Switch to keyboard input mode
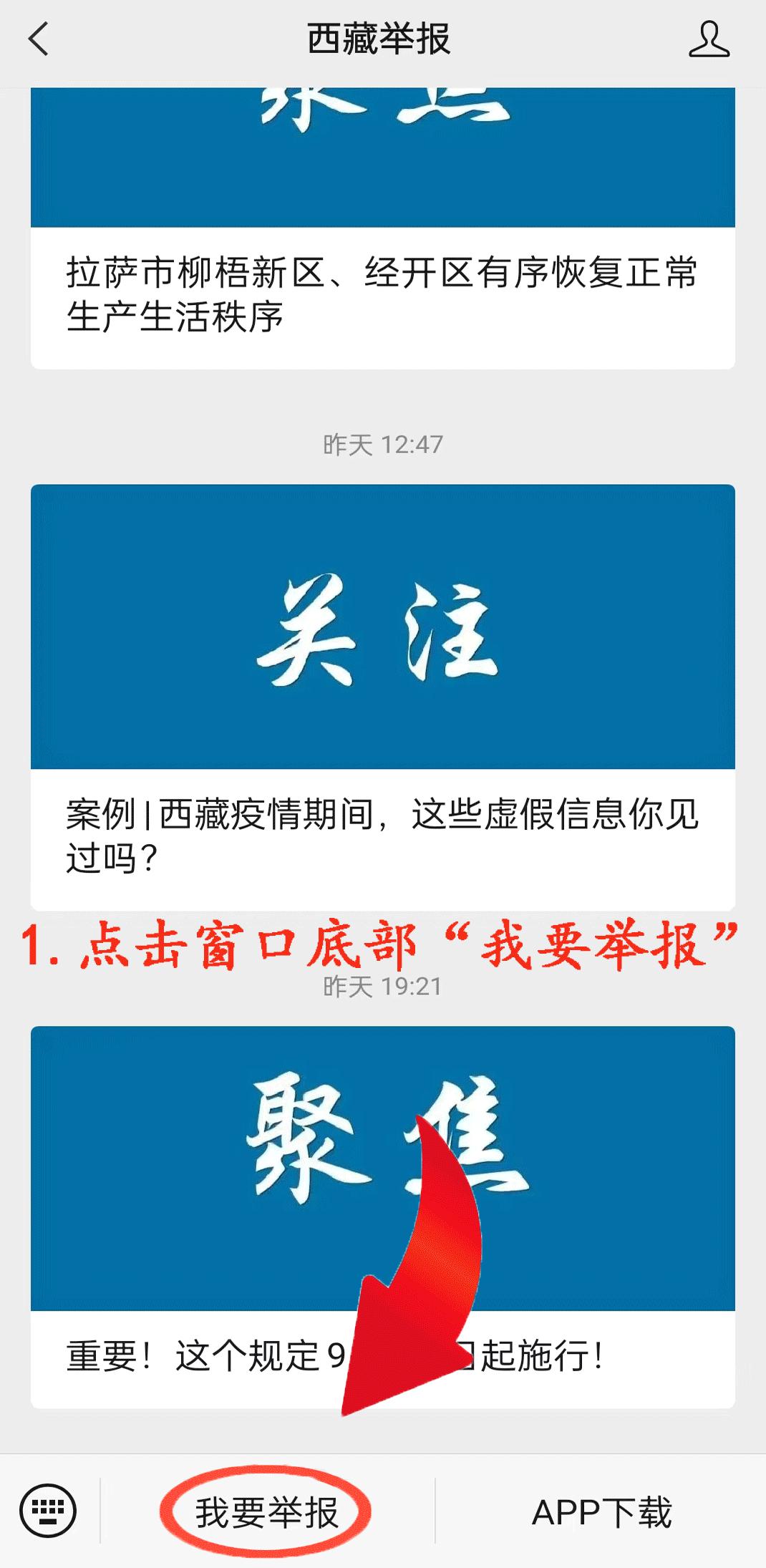This screenshot has width=766, height=1568. tap(48, 1511)
